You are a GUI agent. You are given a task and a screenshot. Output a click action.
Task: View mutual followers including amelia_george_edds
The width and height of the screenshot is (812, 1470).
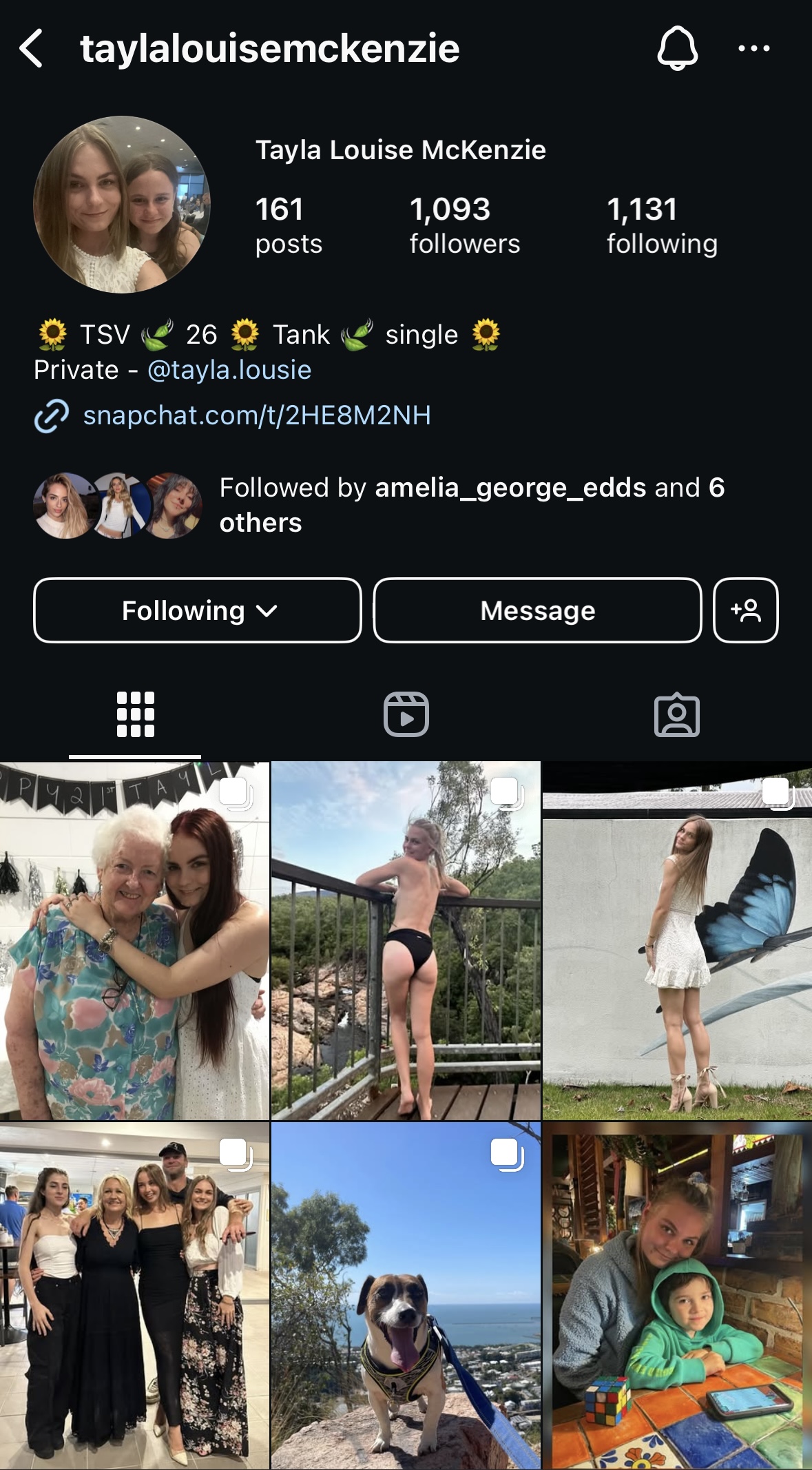point(471,505)
